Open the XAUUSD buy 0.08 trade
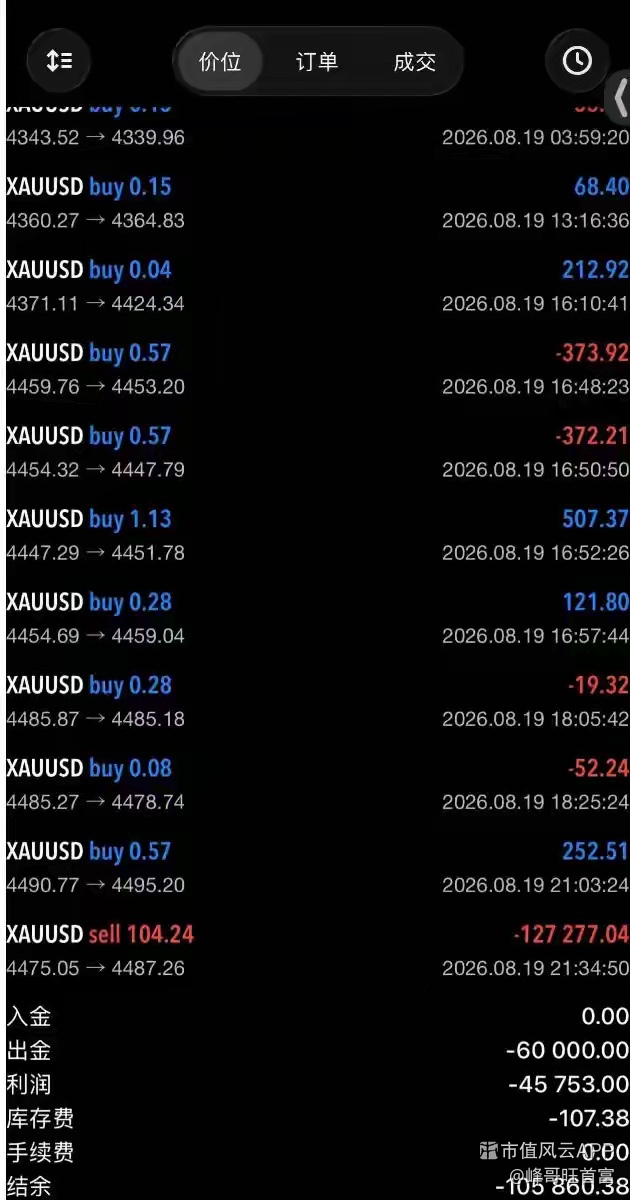 click(x=318, y=784)
